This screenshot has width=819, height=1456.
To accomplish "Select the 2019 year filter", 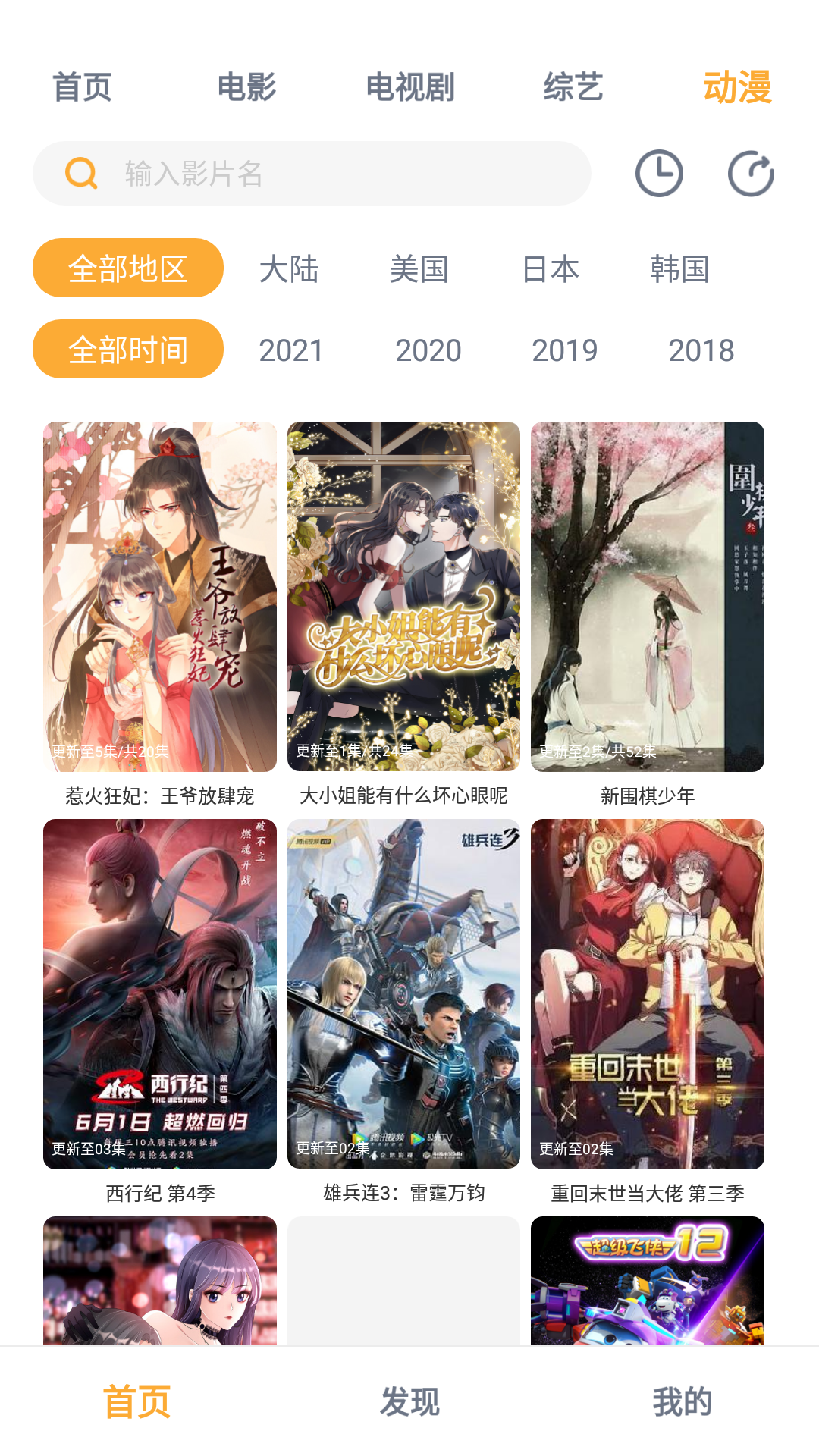I will pyautogui.click(x=564, y=350).
